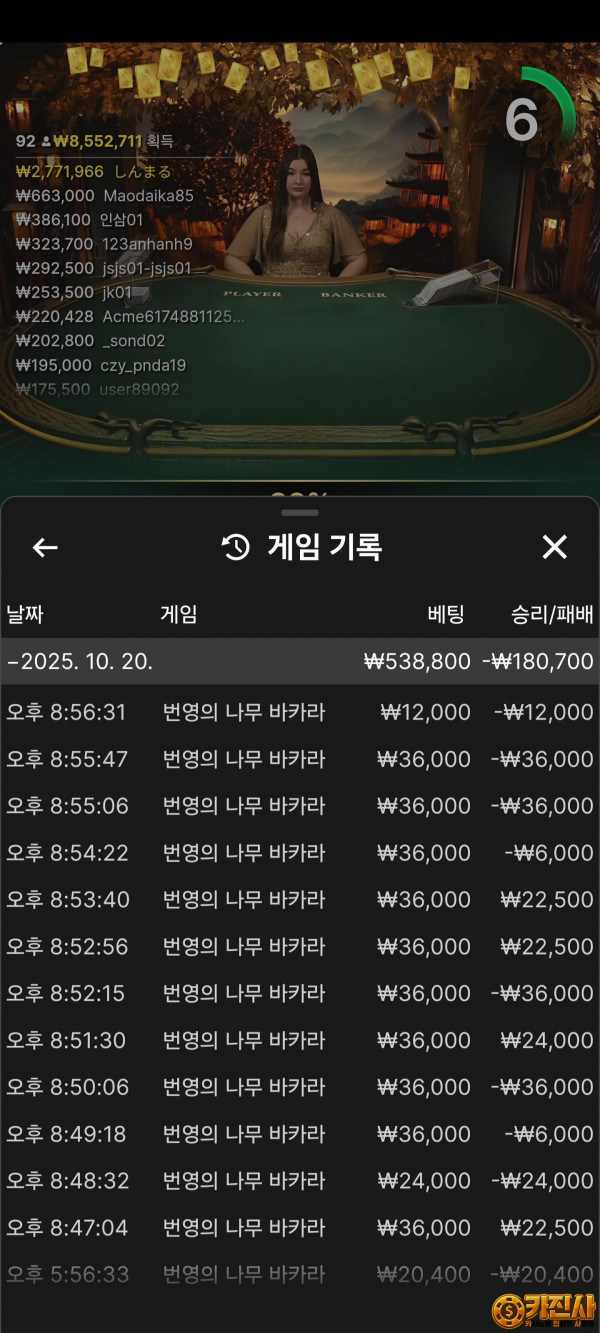Open the 오후 8:51:30 game record

[300, 1040]
